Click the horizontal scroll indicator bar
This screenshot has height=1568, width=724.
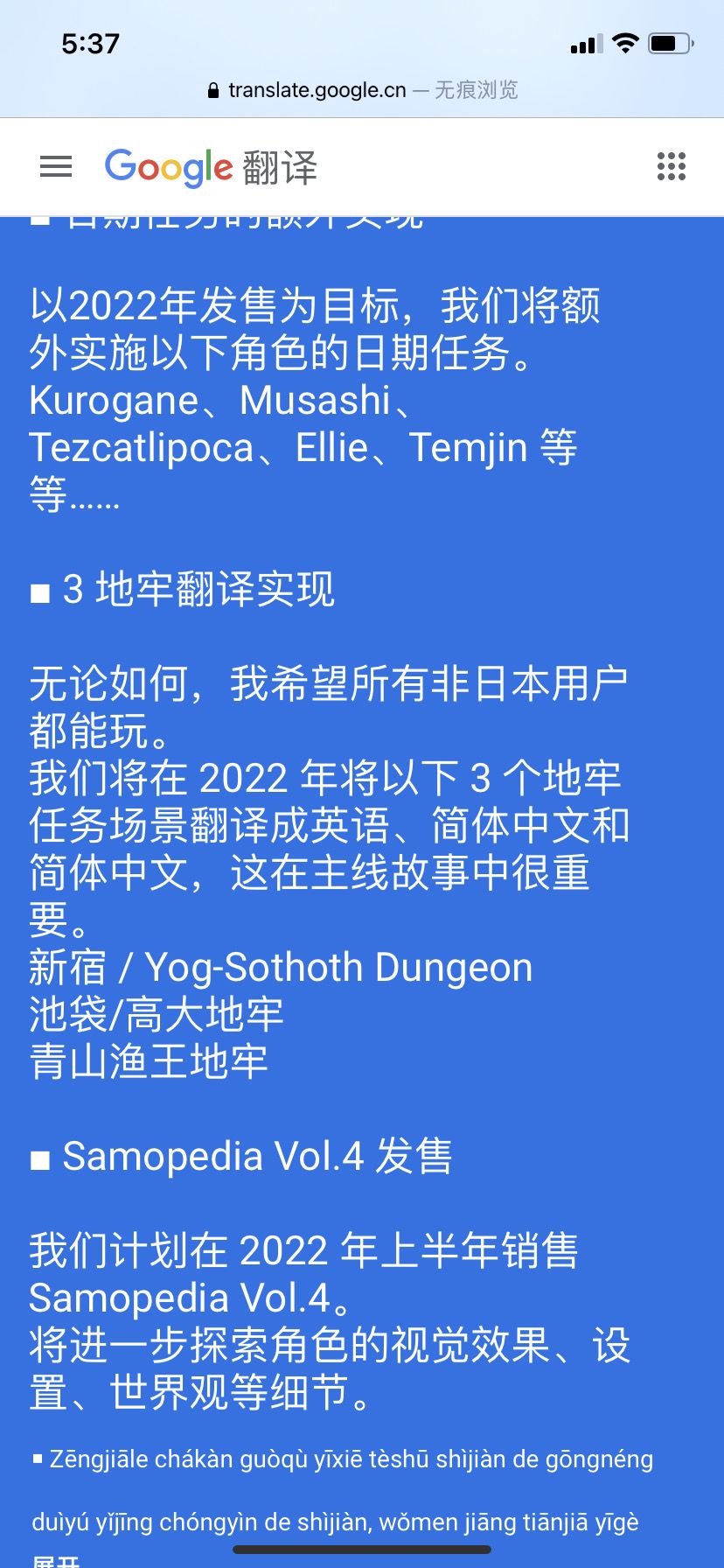click(362, 1548)
